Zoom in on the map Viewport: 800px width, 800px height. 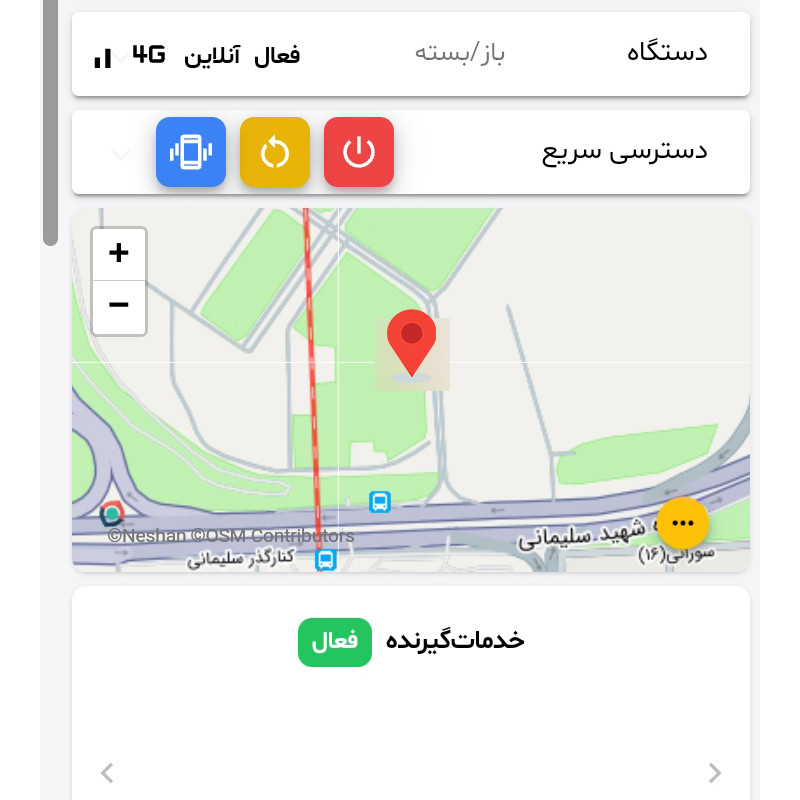(x=119, y=253)
